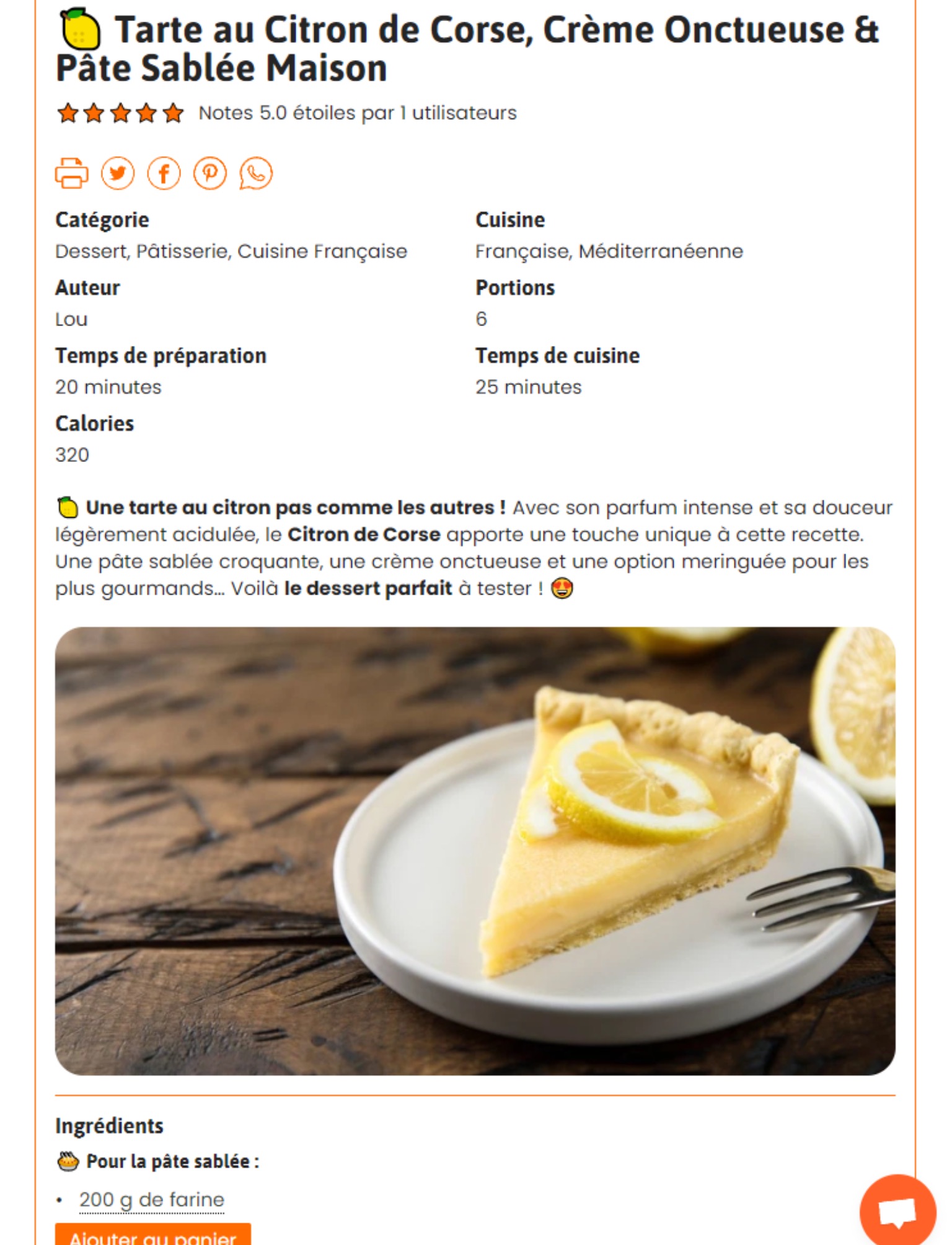The width and height of the screenshot is (952, 1245).
Task: Pin the recipe on Pinterest
Action: point(210,173)
